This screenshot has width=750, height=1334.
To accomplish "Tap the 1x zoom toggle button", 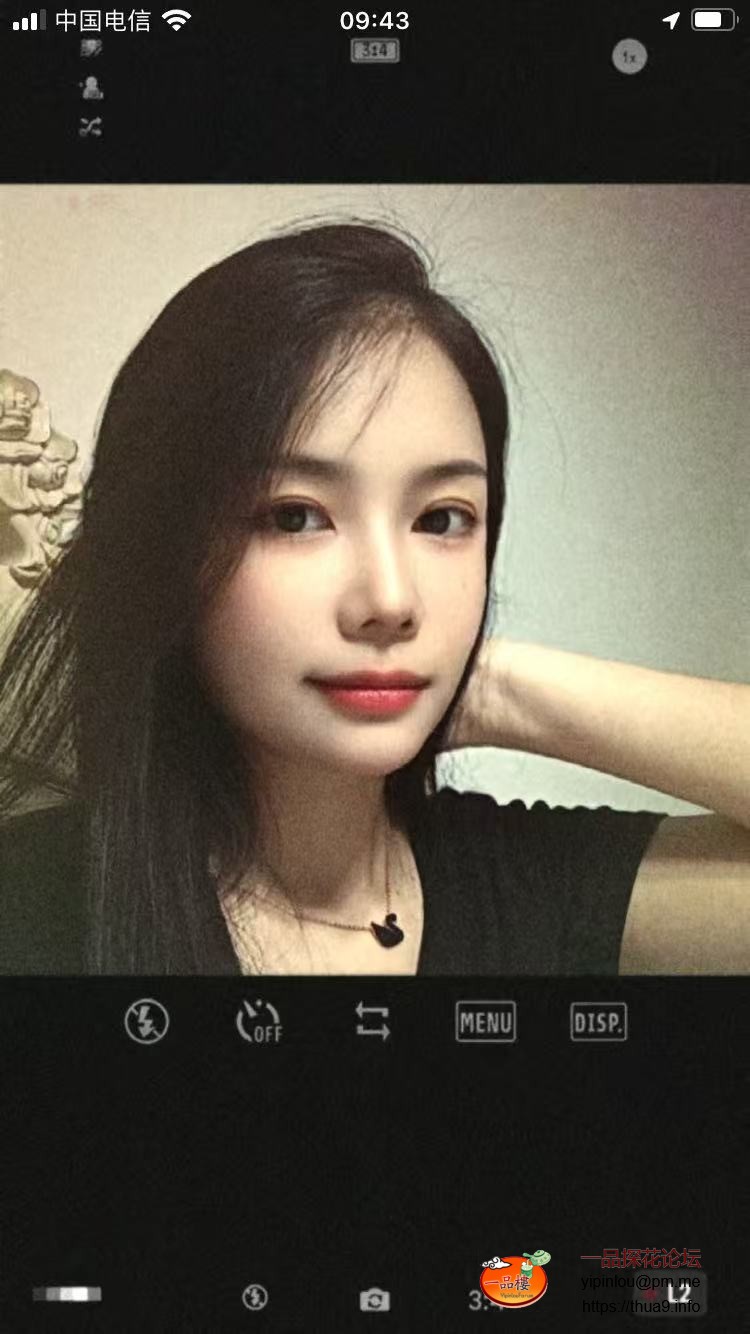I will click(629, 58).
